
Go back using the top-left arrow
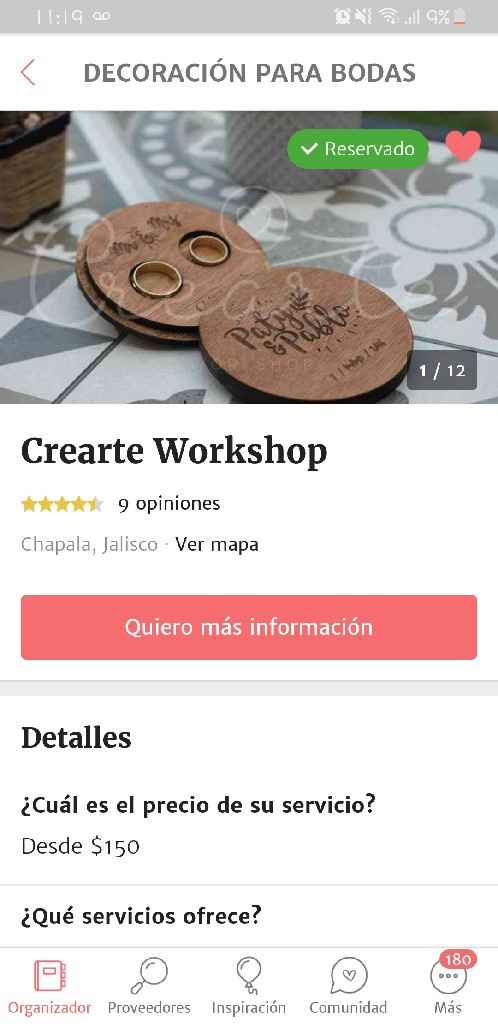27,72
